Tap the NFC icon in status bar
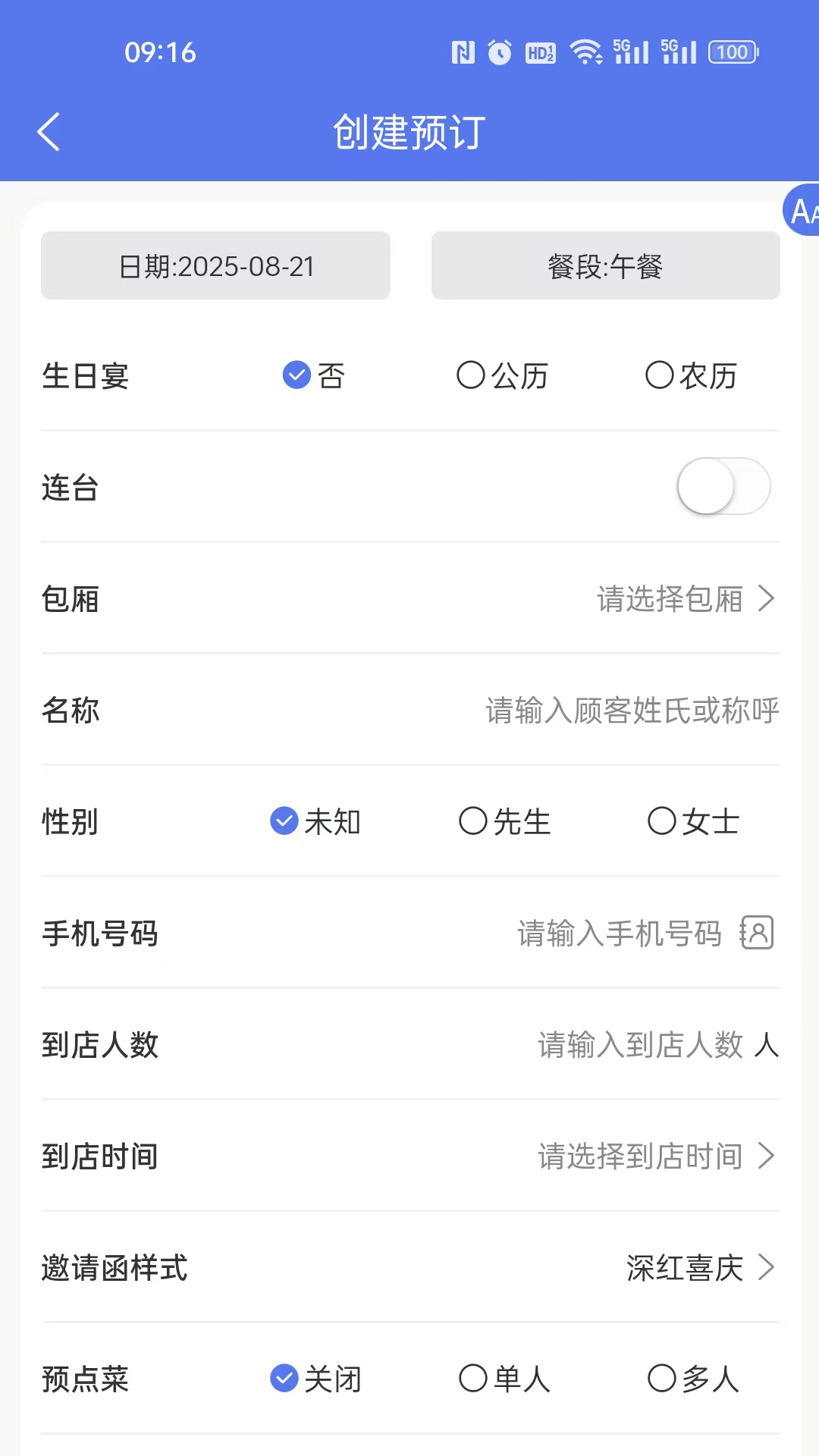Screen dimensions: 819x1456 point(463,52)
